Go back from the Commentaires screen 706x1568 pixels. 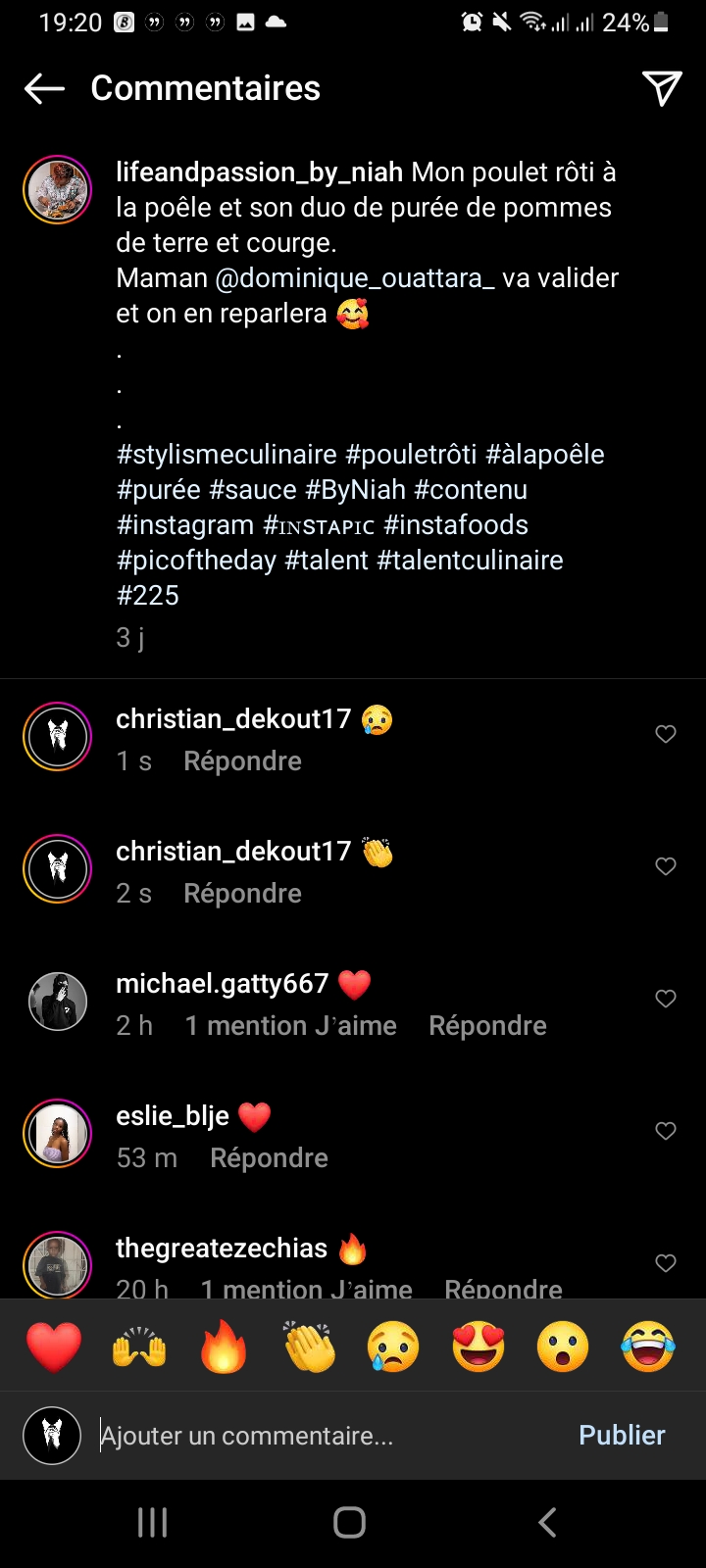point(44,89)
